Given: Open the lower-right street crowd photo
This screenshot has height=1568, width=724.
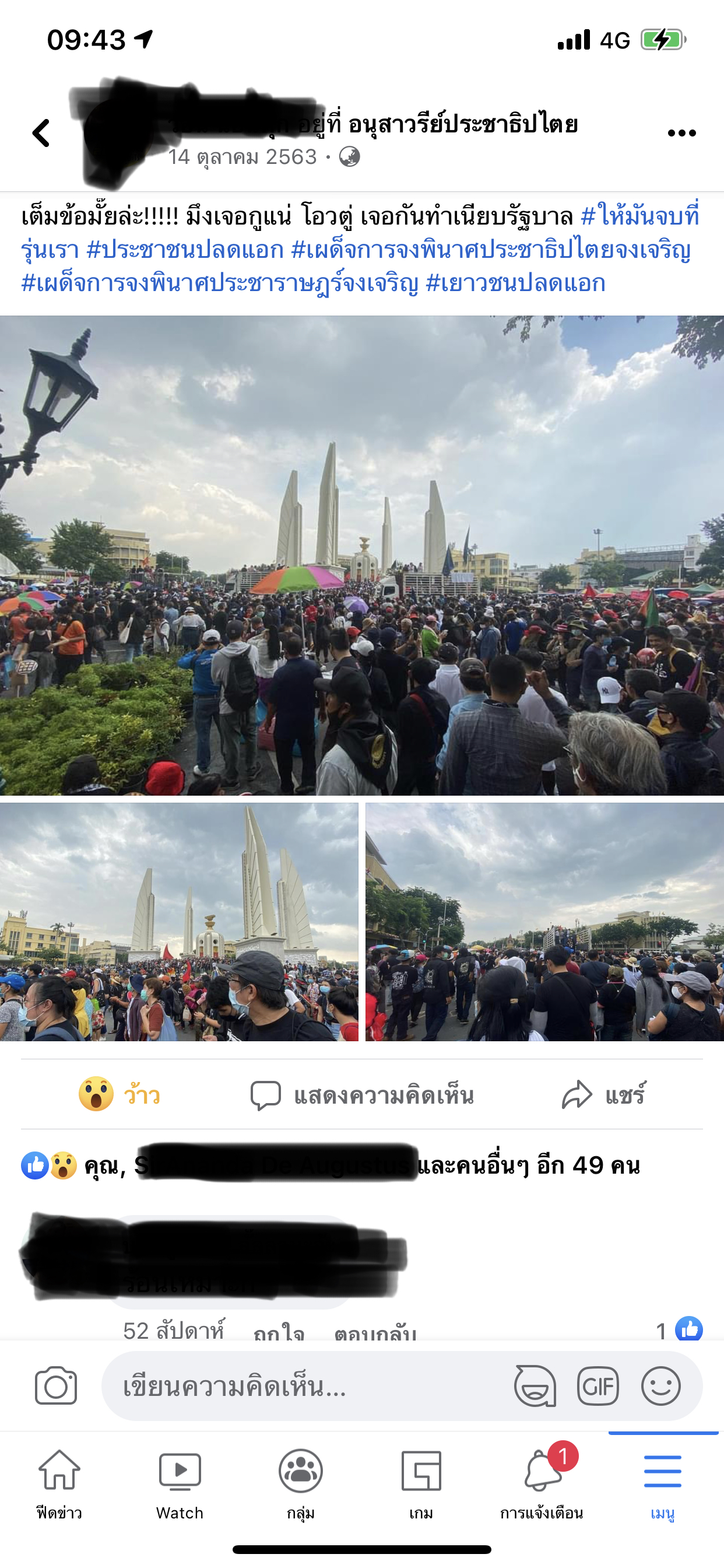Looking at the screenshot, I should point(544,922).
